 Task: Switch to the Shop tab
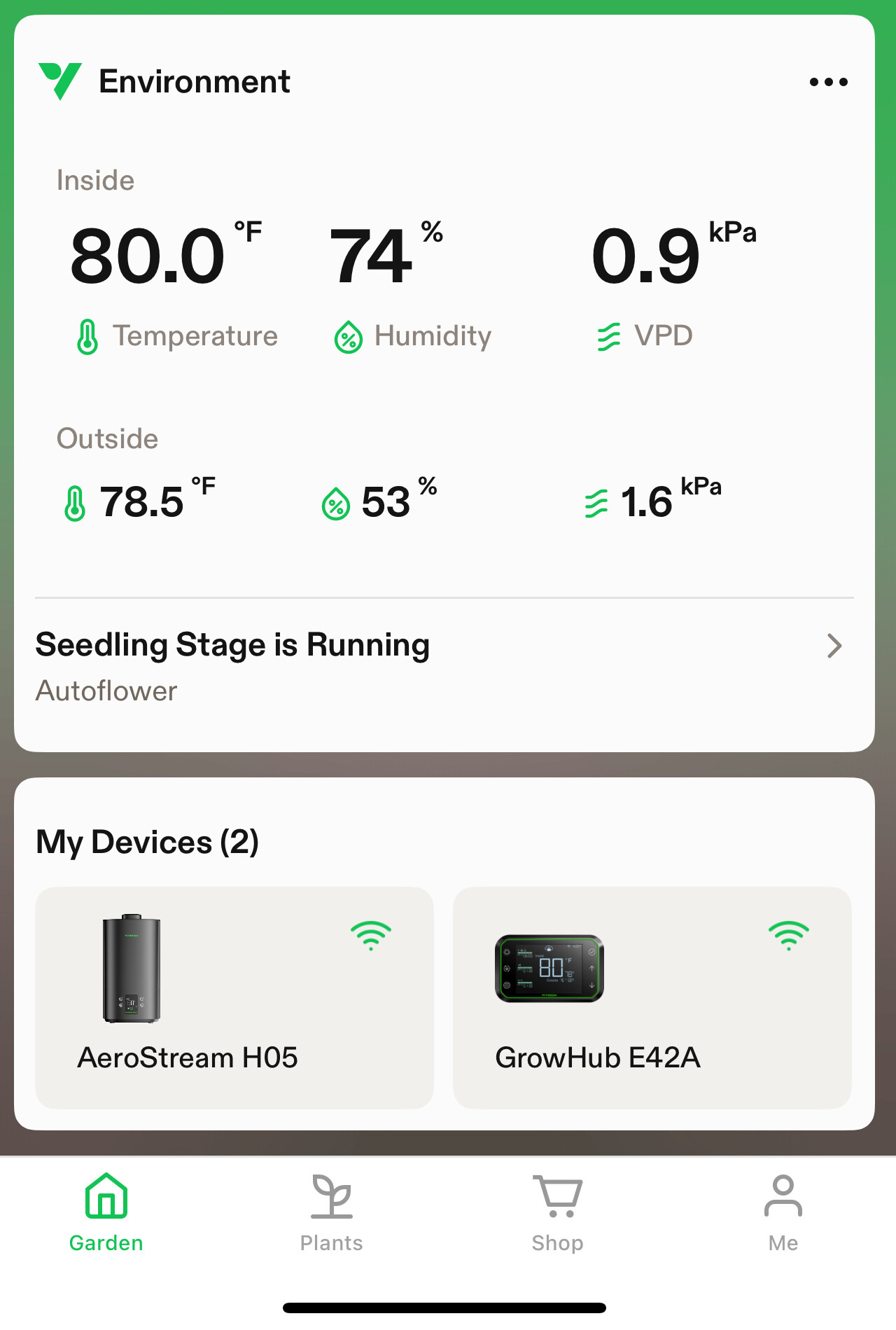coord(557,1213)
